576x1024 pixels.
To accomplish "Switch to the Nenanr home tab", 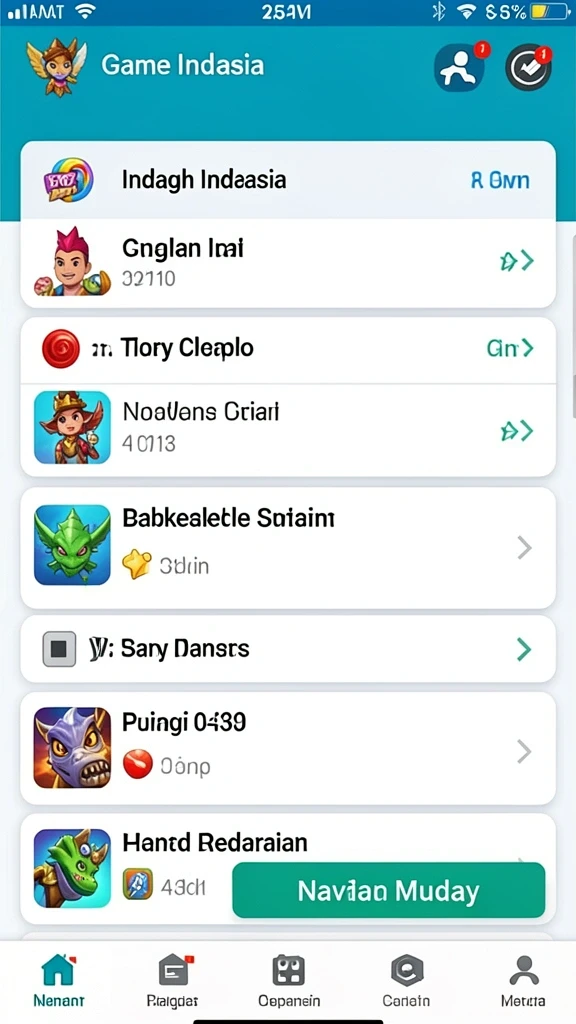I will [x=59, y=980].
